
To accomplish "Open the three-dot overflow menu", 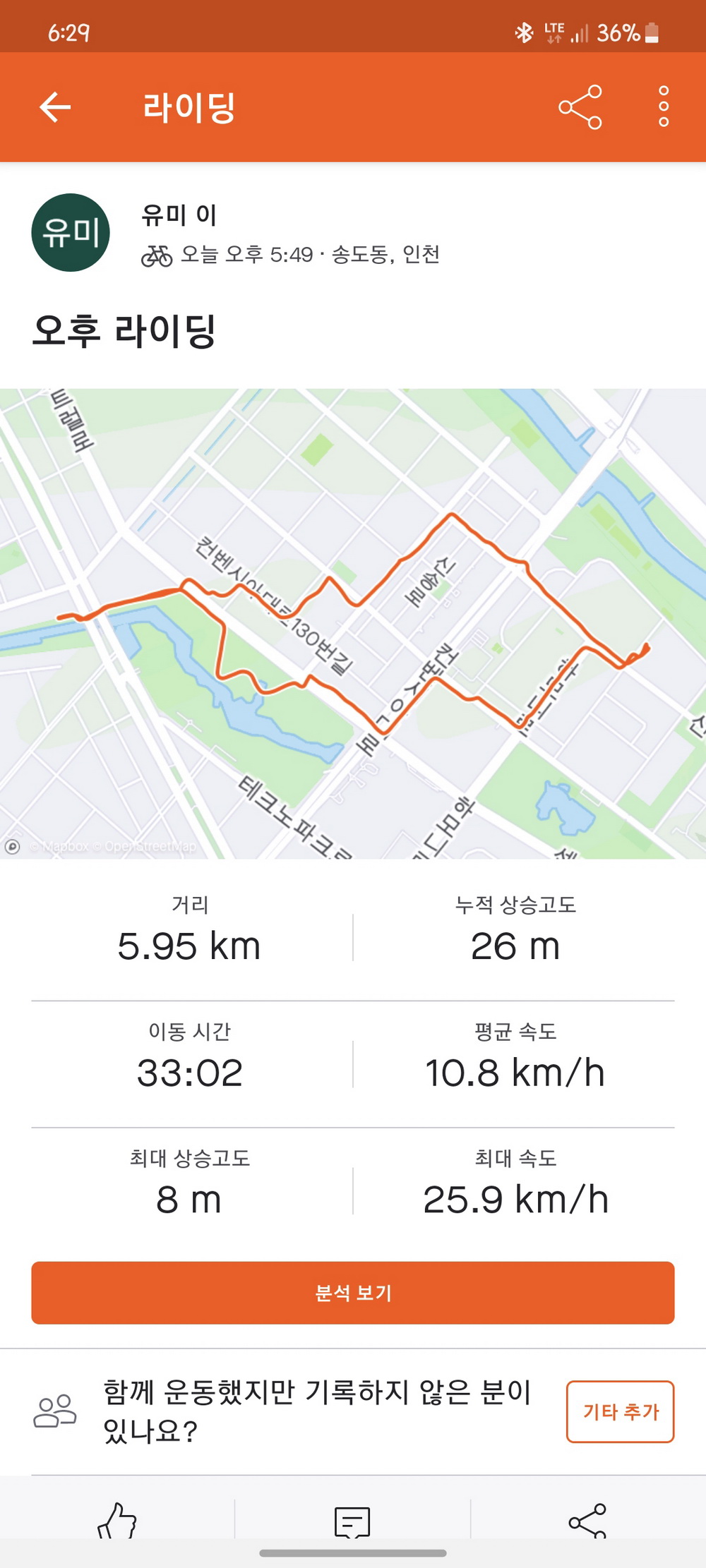I will 663,107.
